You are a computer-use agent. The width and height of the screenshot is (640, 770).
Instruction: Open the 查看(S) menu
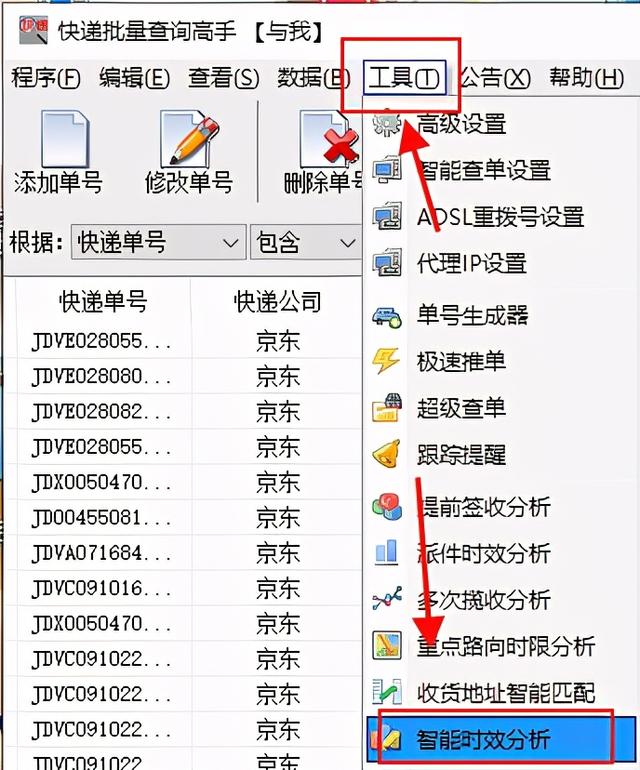tap(223, 78)
